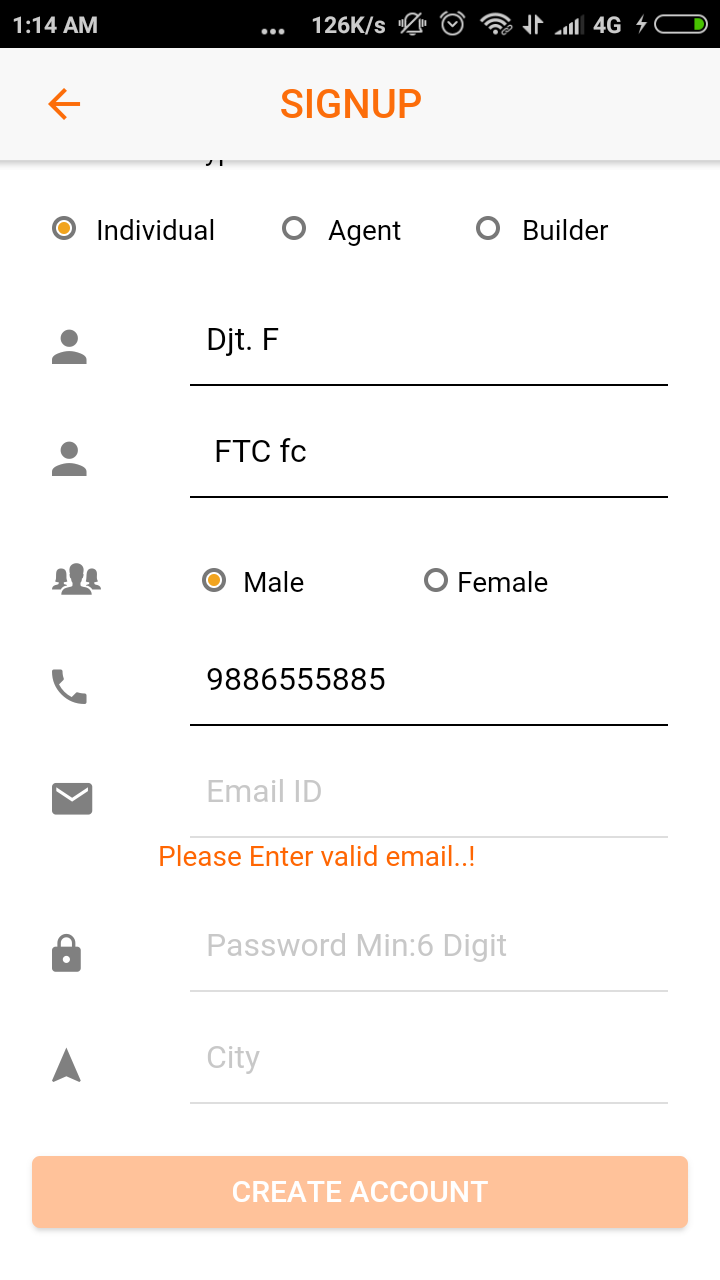720x1280 pixels.
Task: Go back using the orange arrow
Action: 64,104
